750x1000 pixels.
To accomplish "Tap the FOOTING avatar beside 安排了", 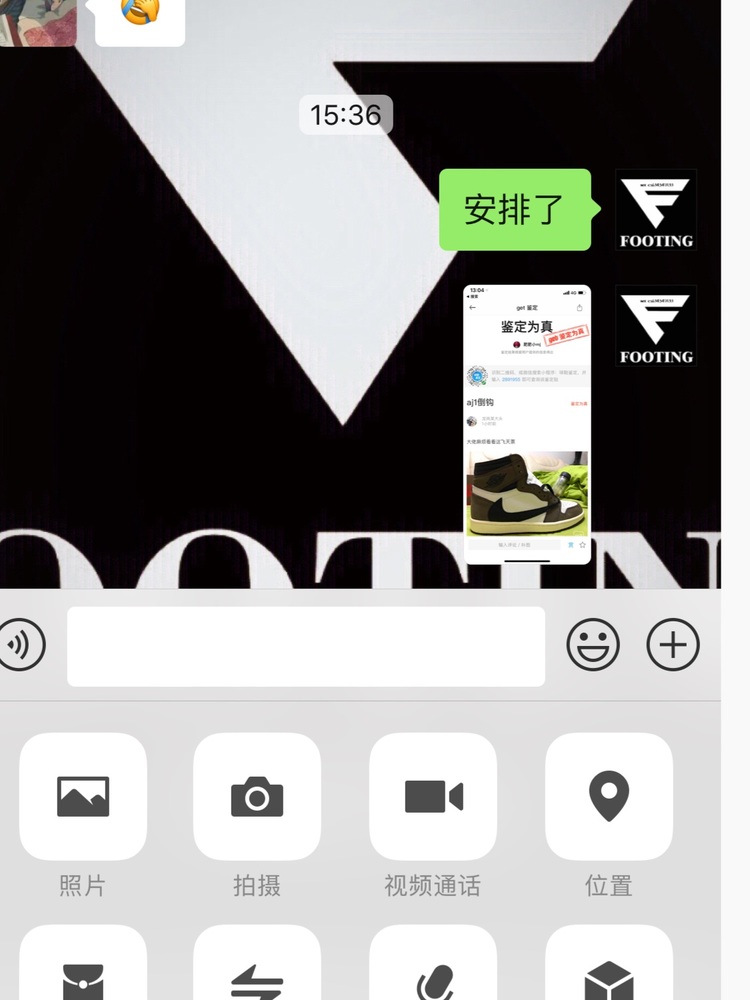I will point(656,210).
